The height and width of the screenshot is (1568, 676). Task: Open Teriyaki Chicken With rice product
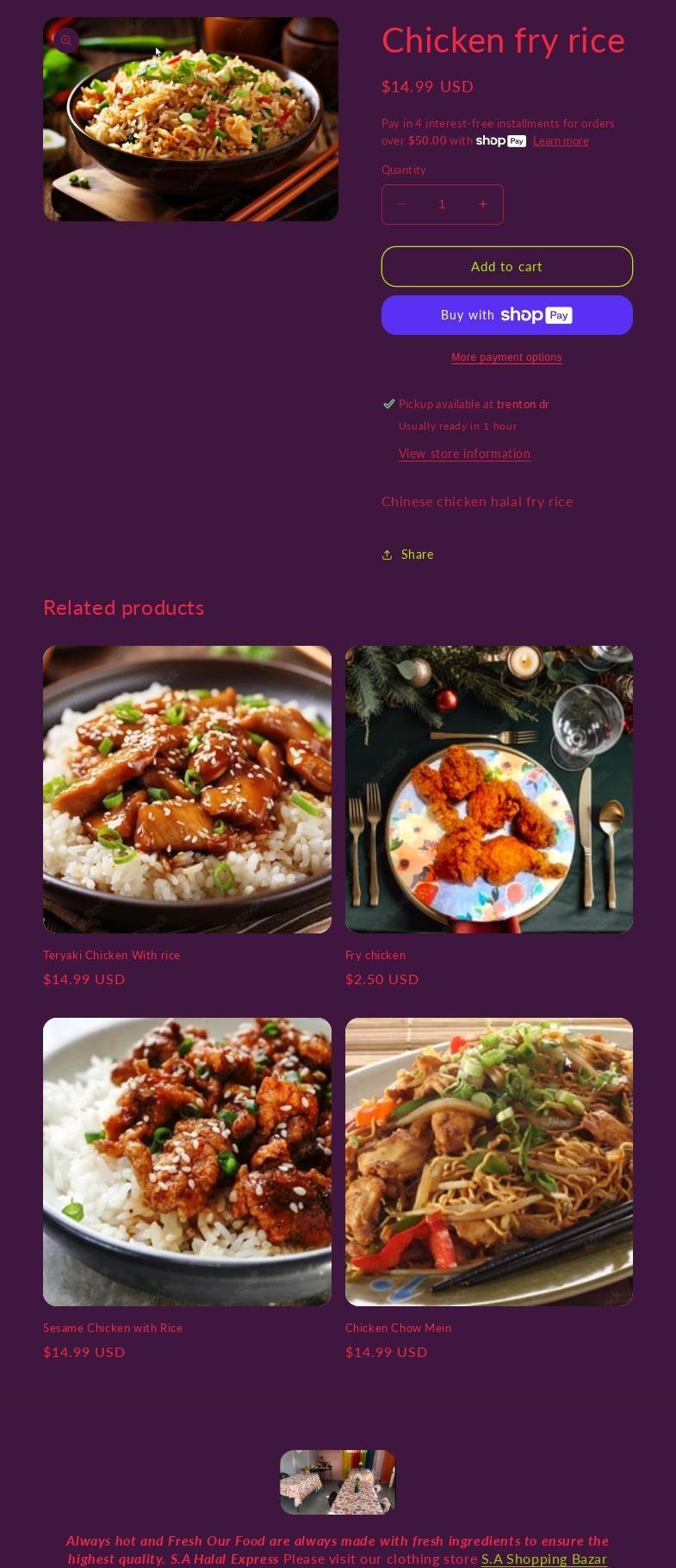point(111,955)
